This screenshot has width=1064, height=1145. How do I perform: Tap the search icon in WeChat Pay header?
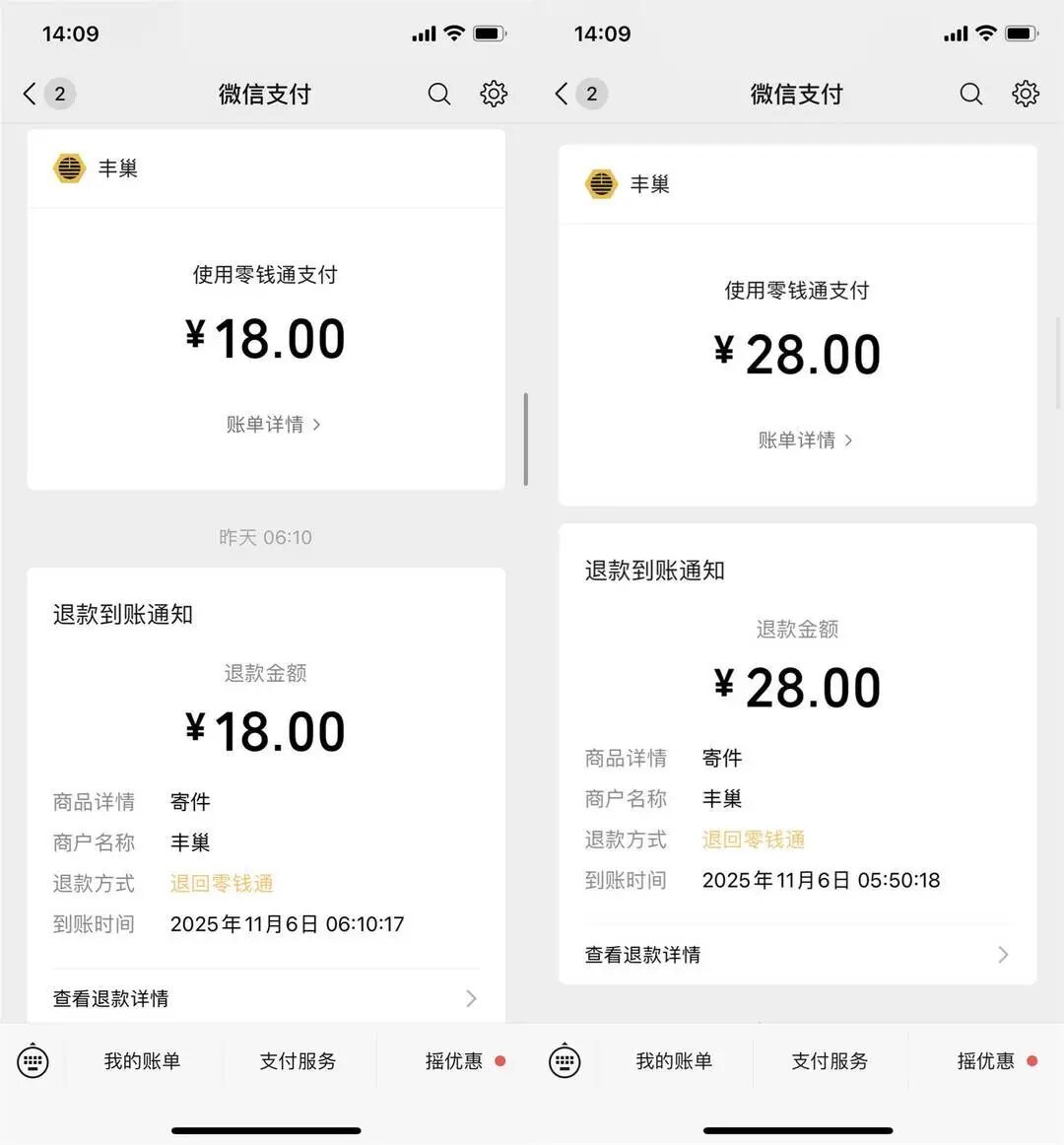(439, 94)
